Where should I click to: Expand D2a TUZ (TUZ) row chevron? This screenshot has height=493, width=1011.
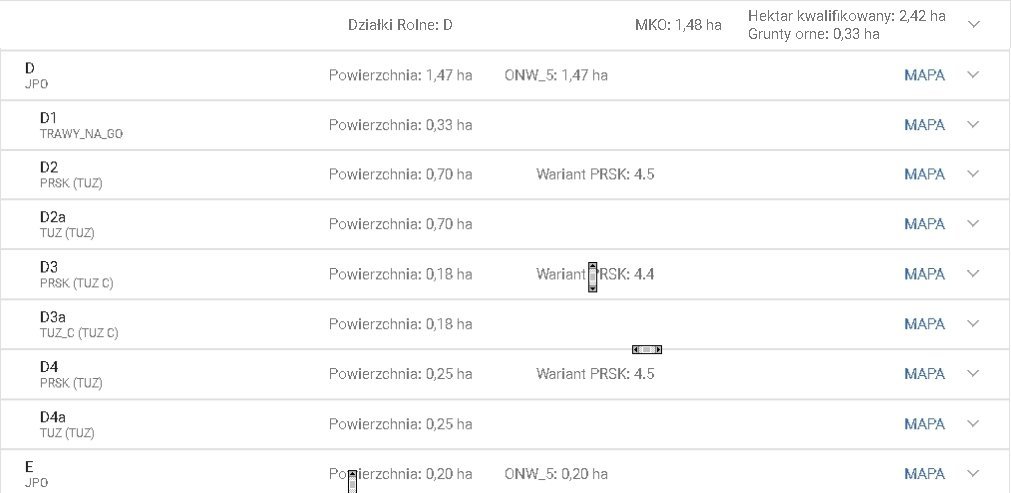point(975,224)
